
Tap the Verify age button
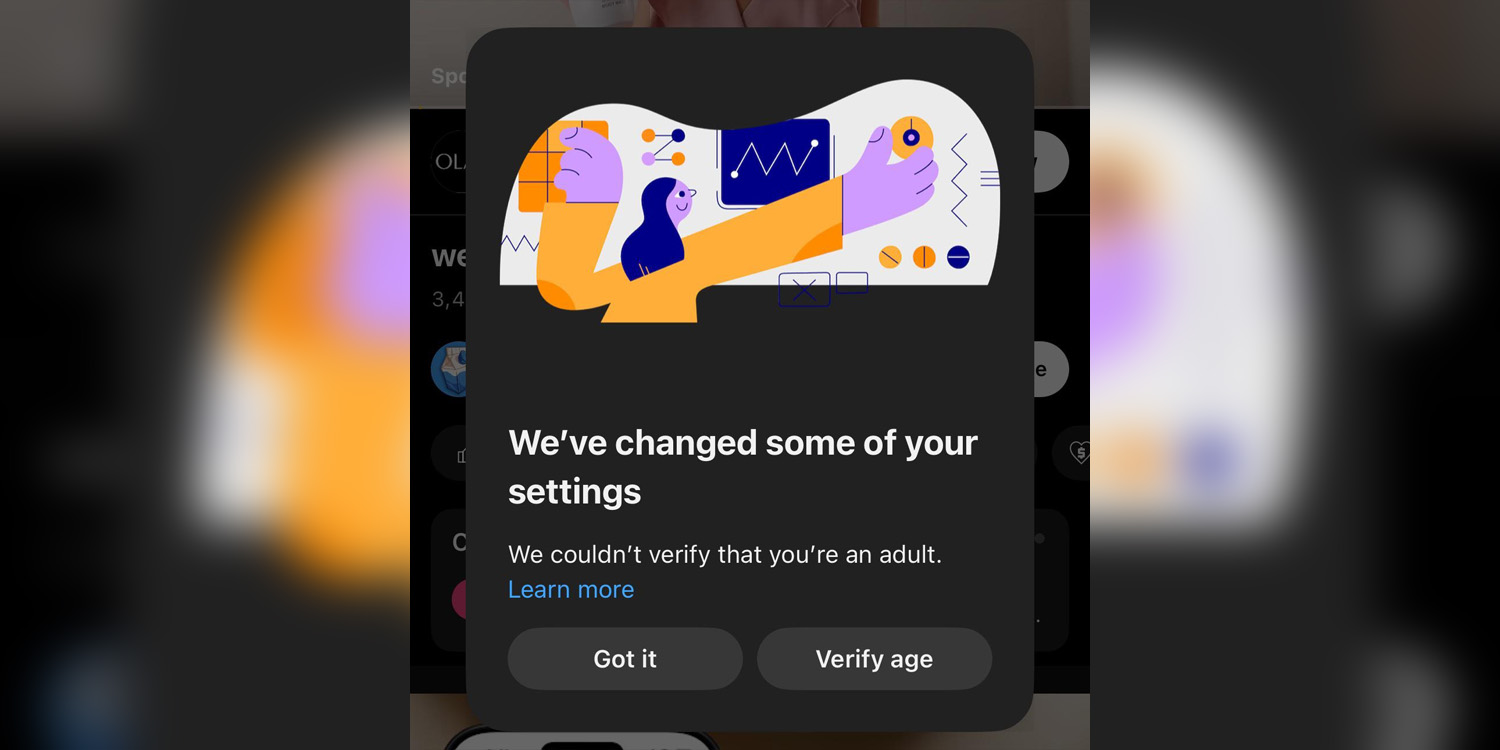[874, 659]
